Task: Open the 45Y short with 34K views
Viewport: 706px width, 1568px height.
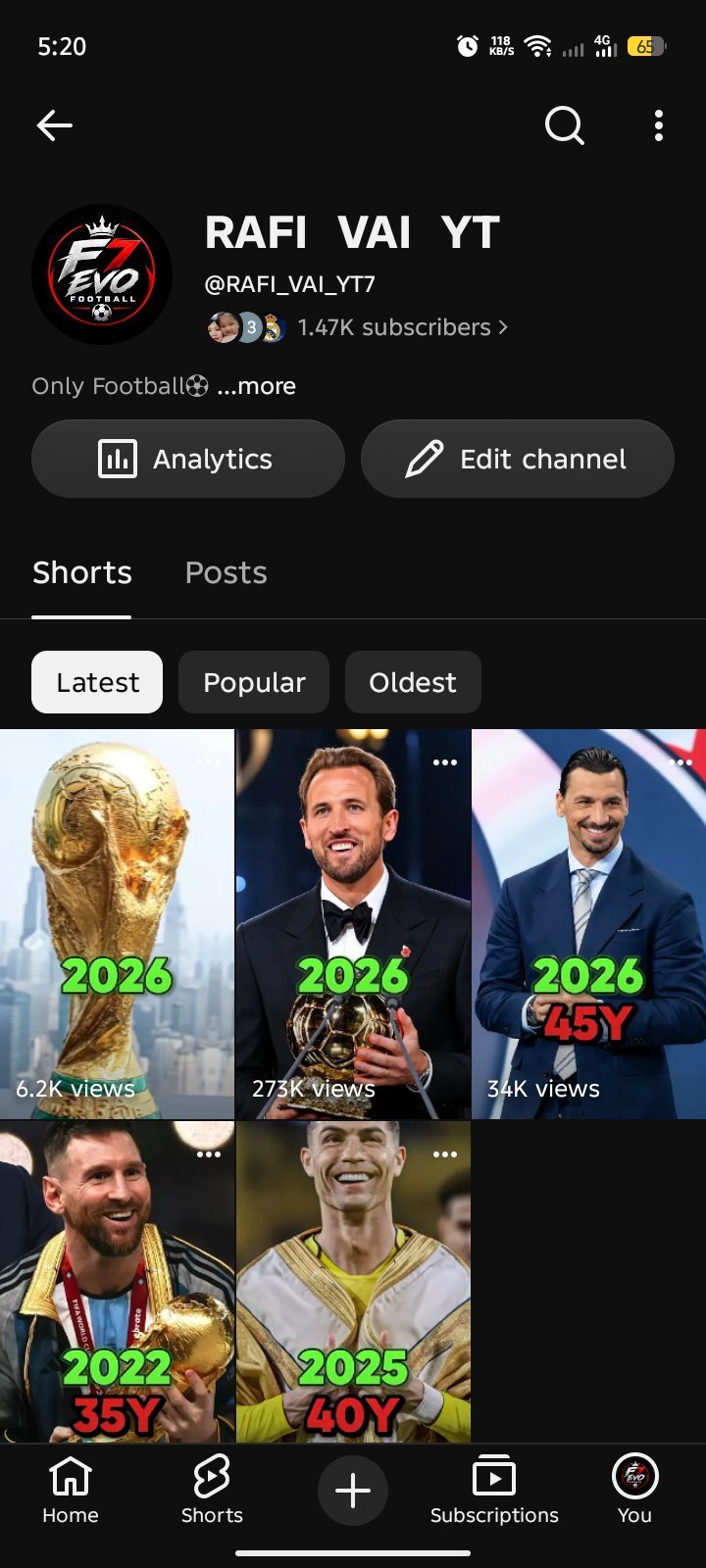Action: pyautogui.click(x=589, y=924)
